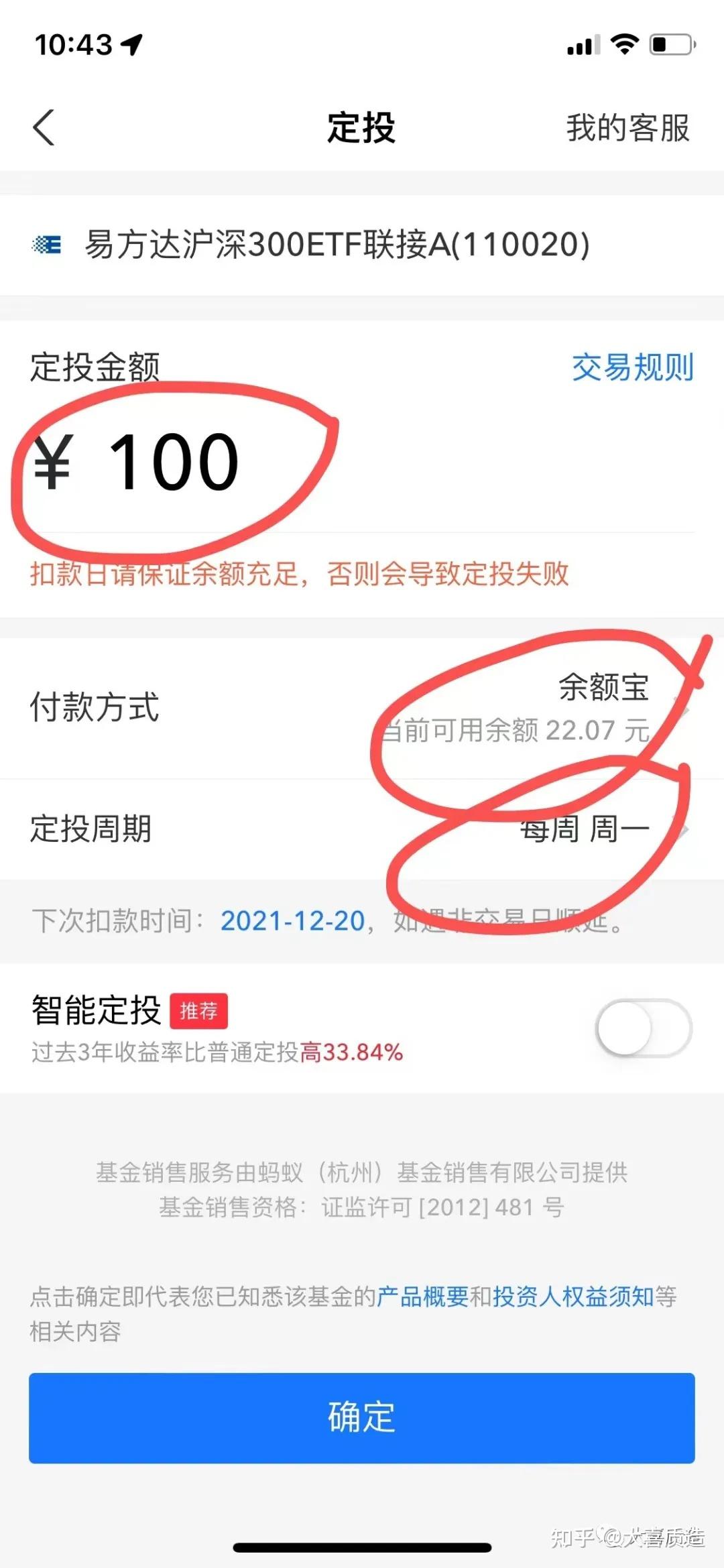Open 我的客服 customer service
Image resolution: width=724 pixels, height=1568 pixels.
pos(627,127)
